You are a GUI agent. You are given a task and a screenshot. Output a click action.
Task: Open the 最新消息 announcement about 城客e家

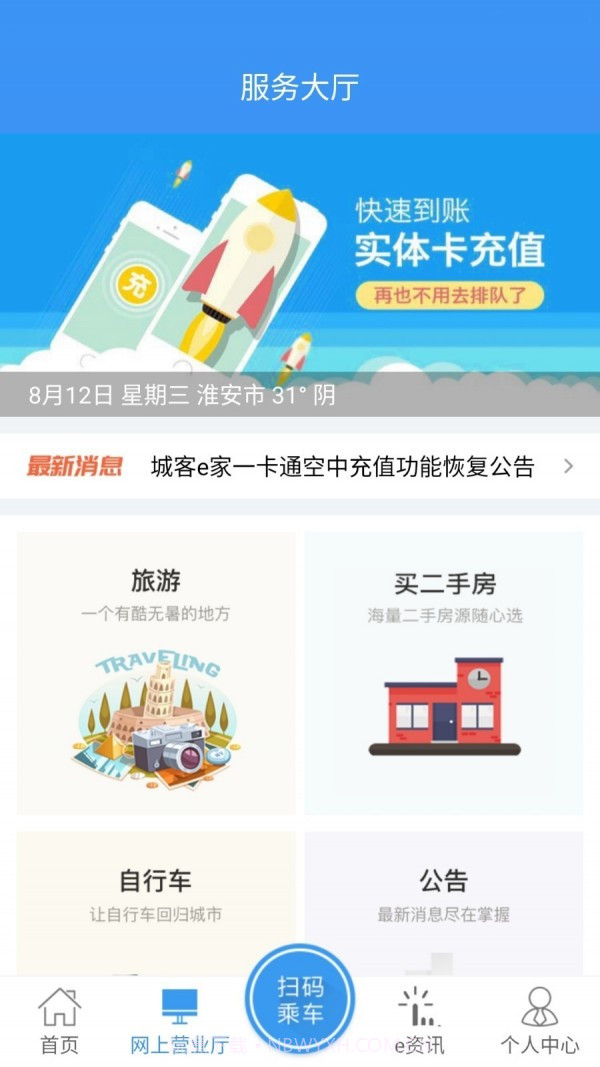coord(342,466)
